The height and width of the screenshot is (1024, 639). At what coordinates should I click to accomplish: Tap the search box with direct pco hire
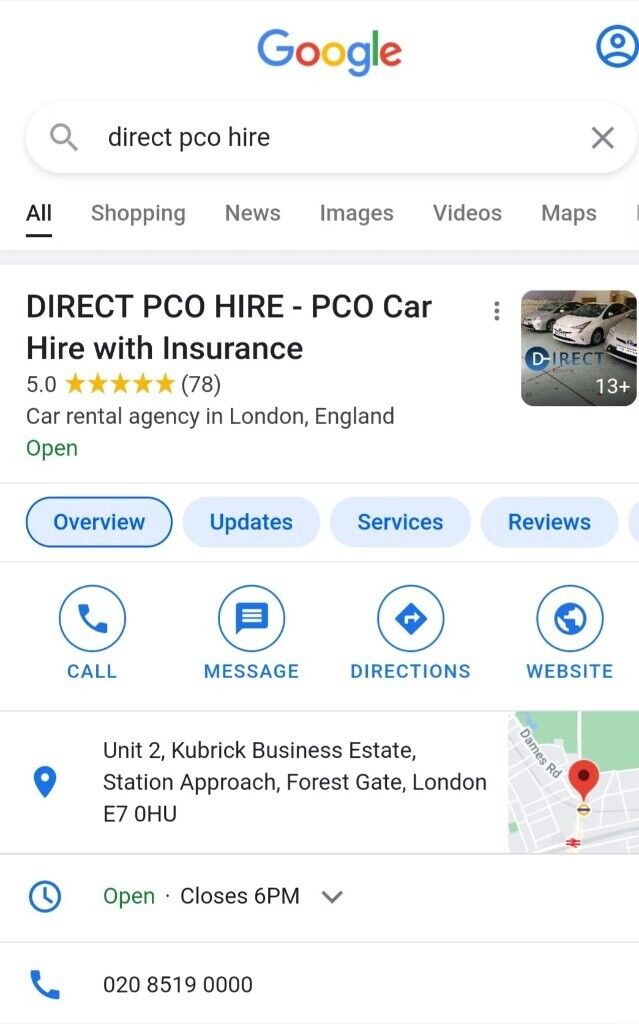tap(300, 138)
